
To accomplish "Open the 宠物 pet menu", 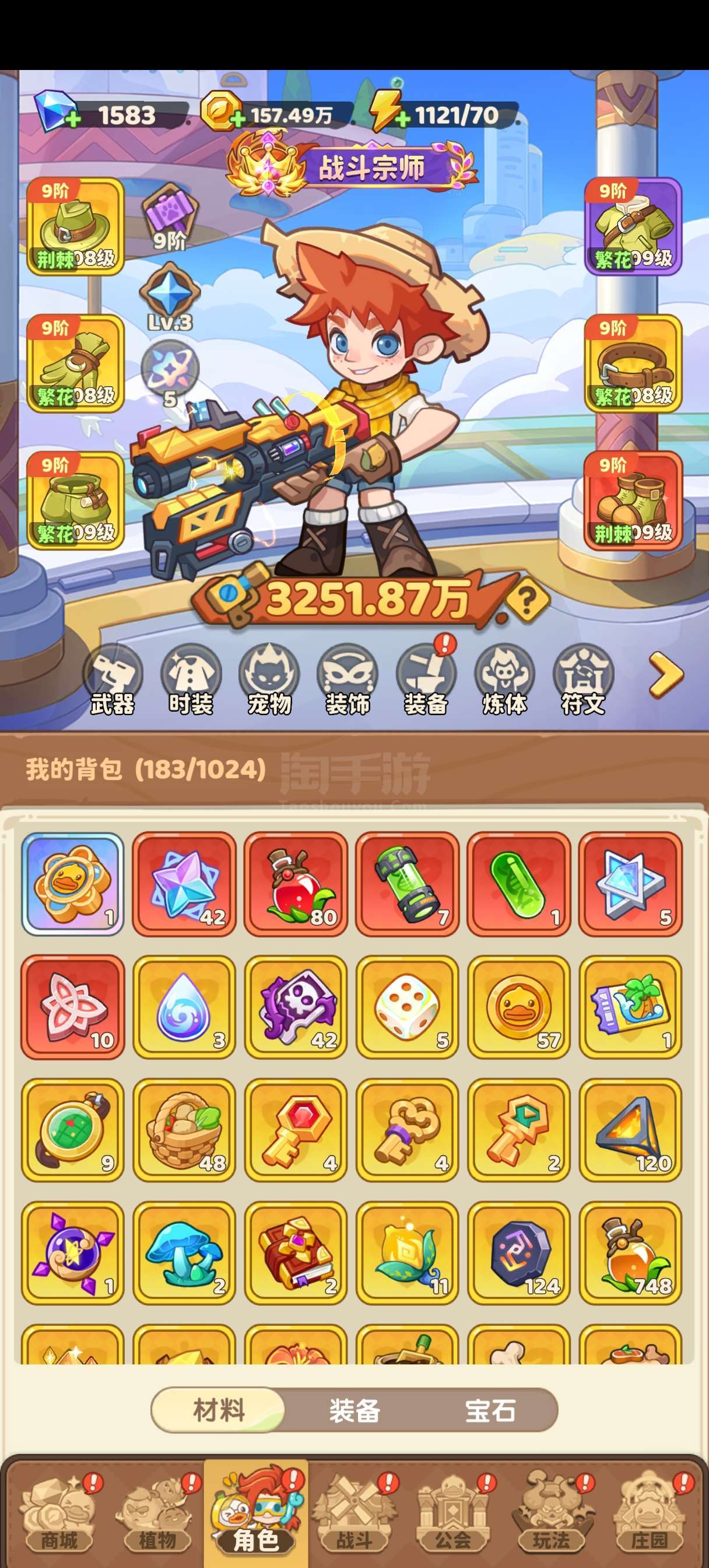I will click(x=269, y=680).
